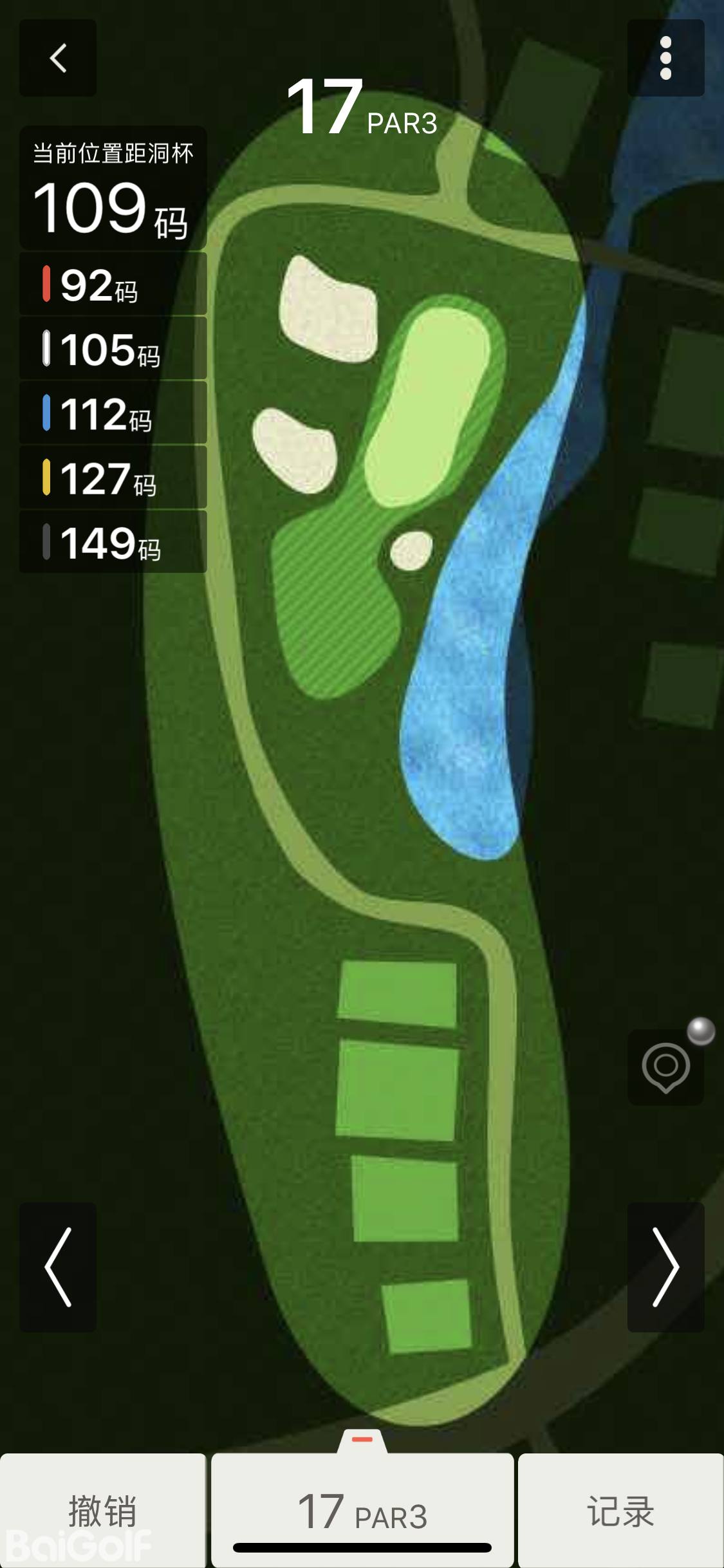Open the three-dot overflow menu
724x1568 pixels.
[x=665, y=58]
